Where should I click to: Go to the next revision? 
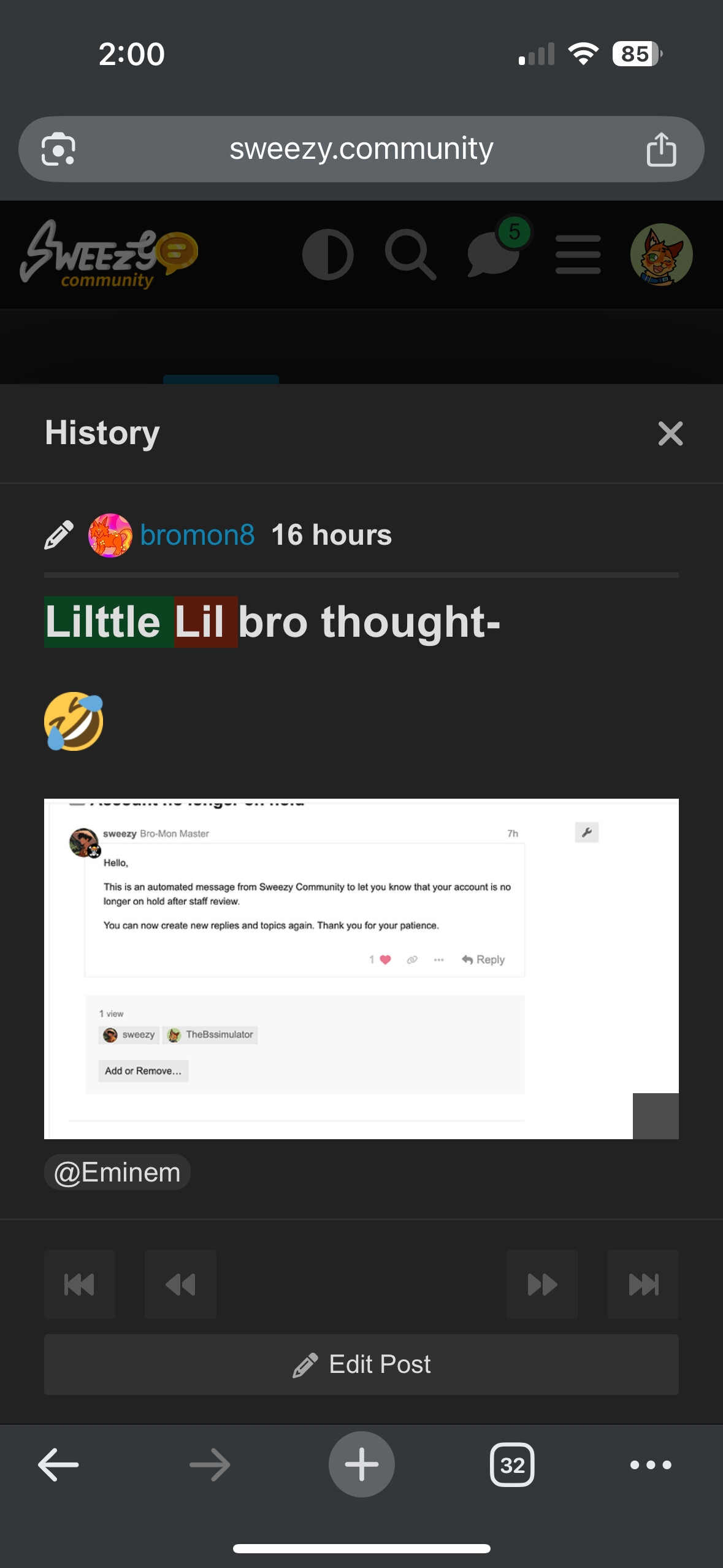[x=542, y=1284]
